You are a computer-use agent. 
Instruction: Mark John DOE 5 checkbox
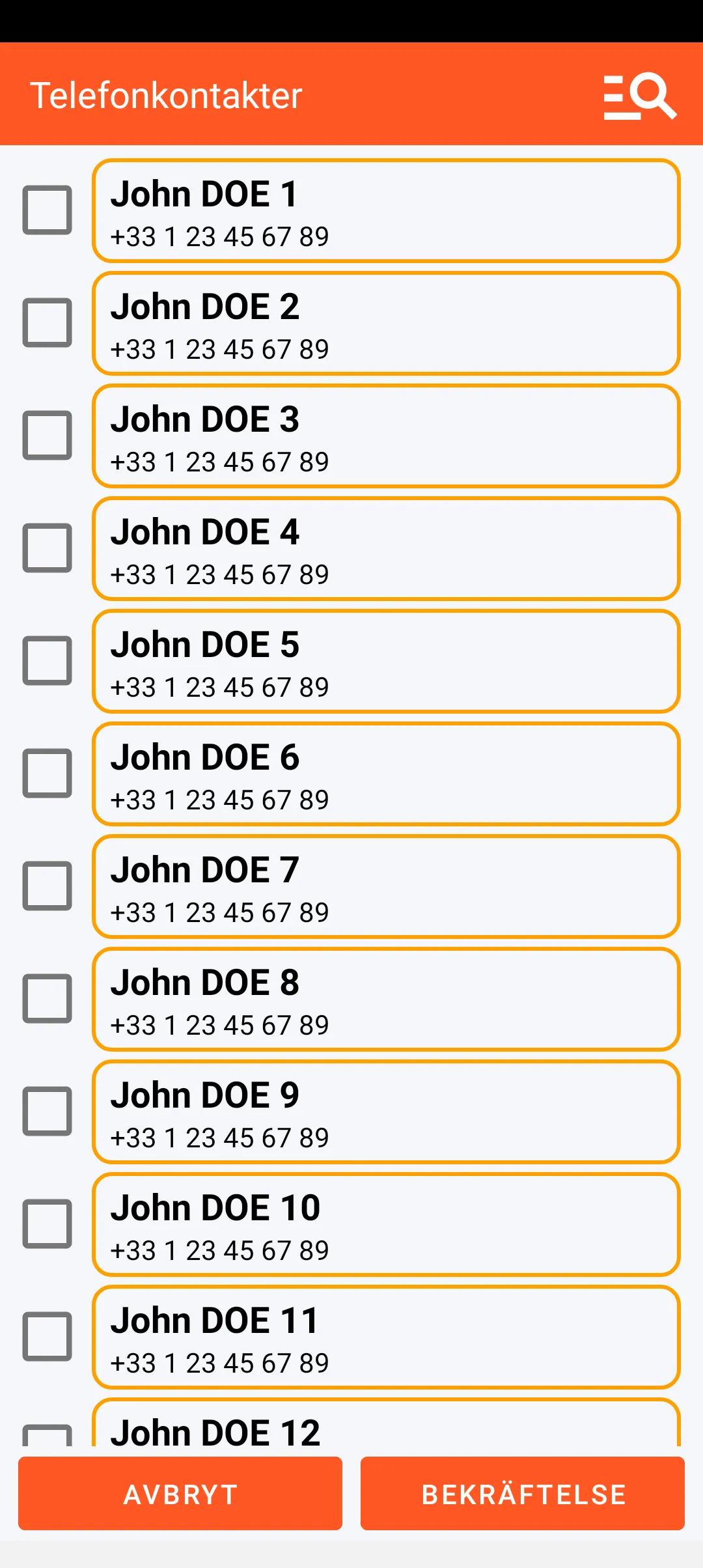point(47,660)
